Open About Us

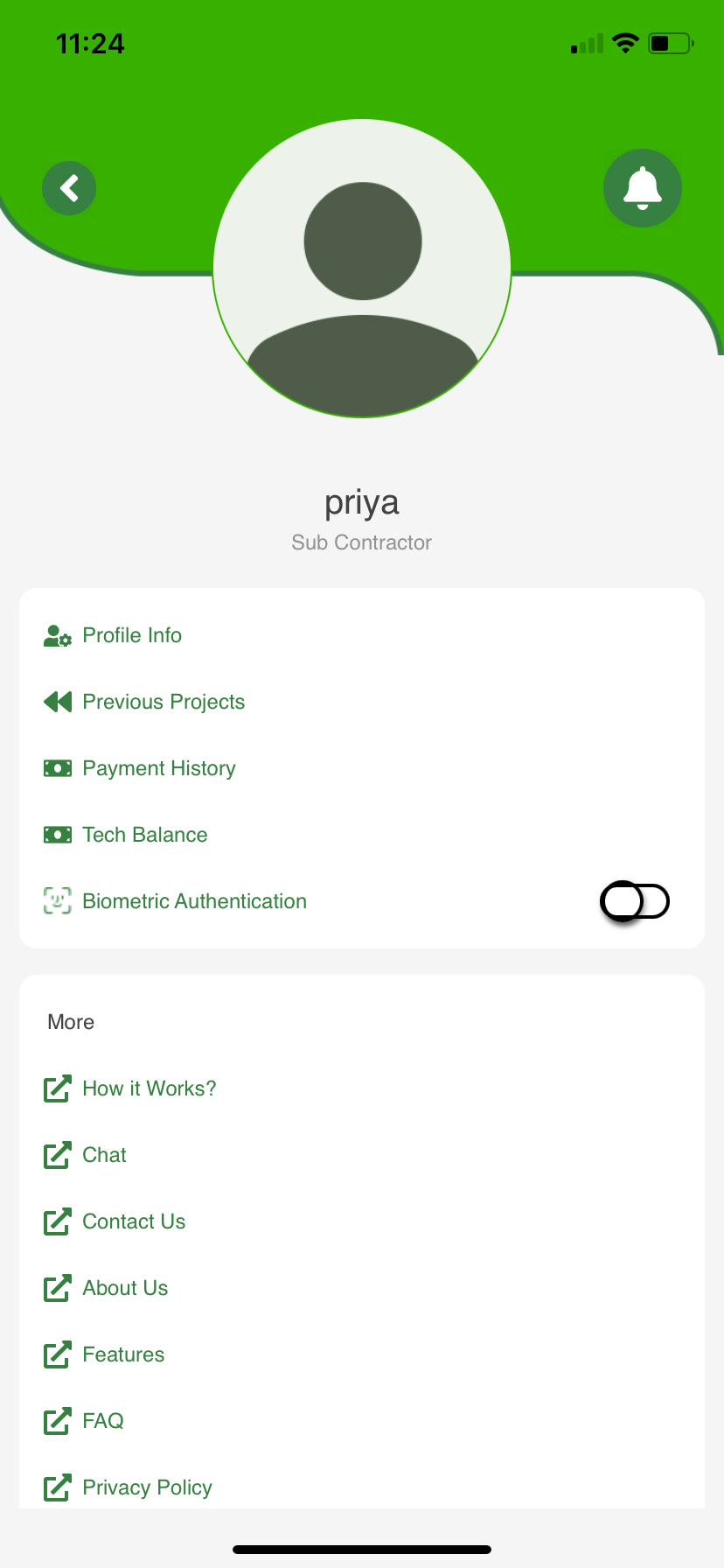[x=362, y=1288]
